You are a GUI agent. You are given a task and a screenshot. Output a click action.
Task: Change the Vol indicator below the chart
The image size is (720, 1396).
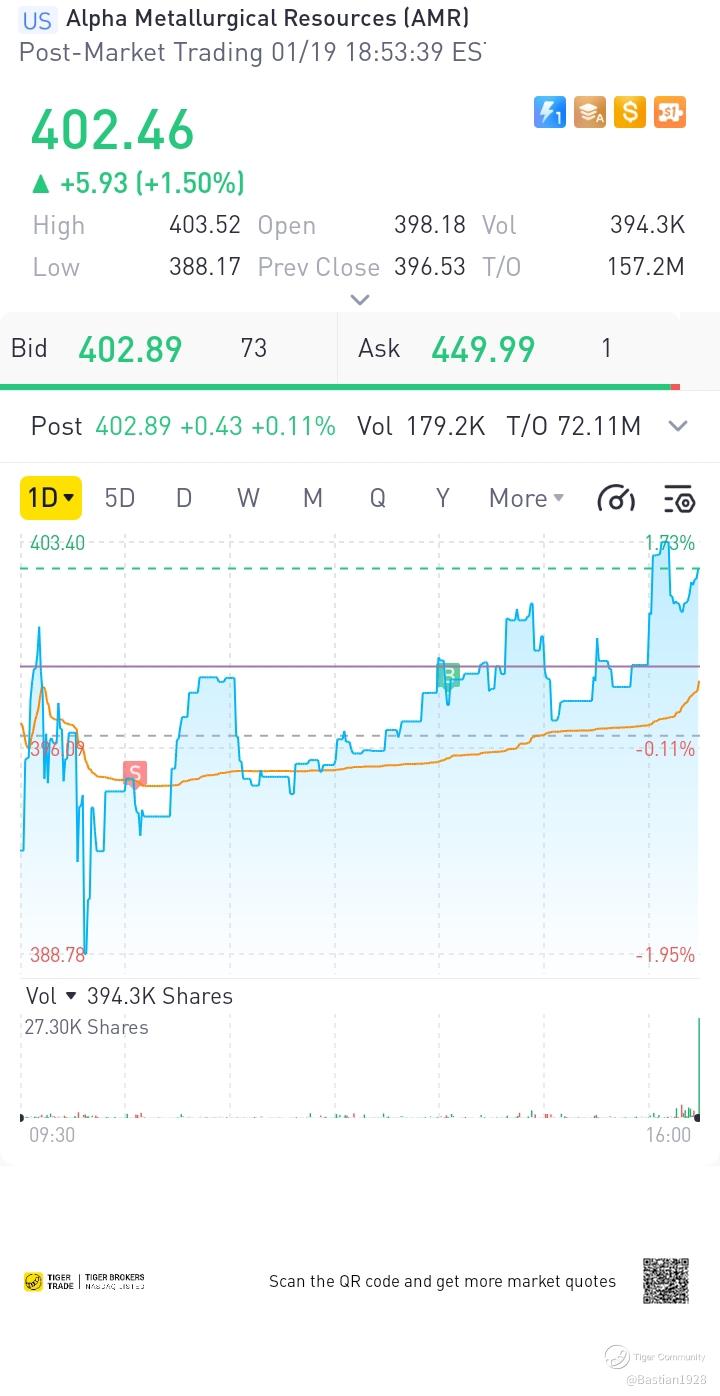(52, 996)
